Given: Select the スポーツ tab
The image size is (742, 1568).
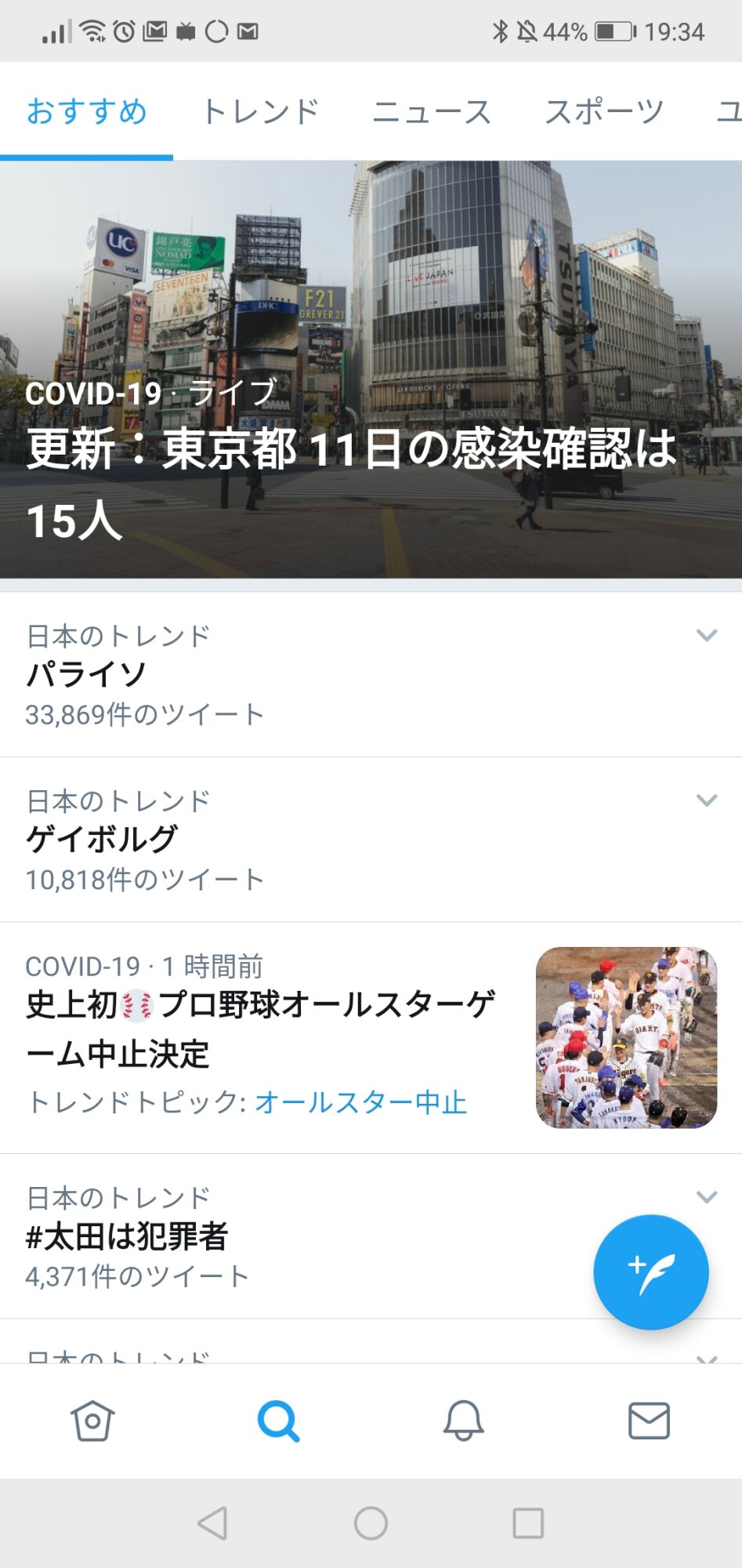Looking at the screenshot, I should [x=604, y=111].
